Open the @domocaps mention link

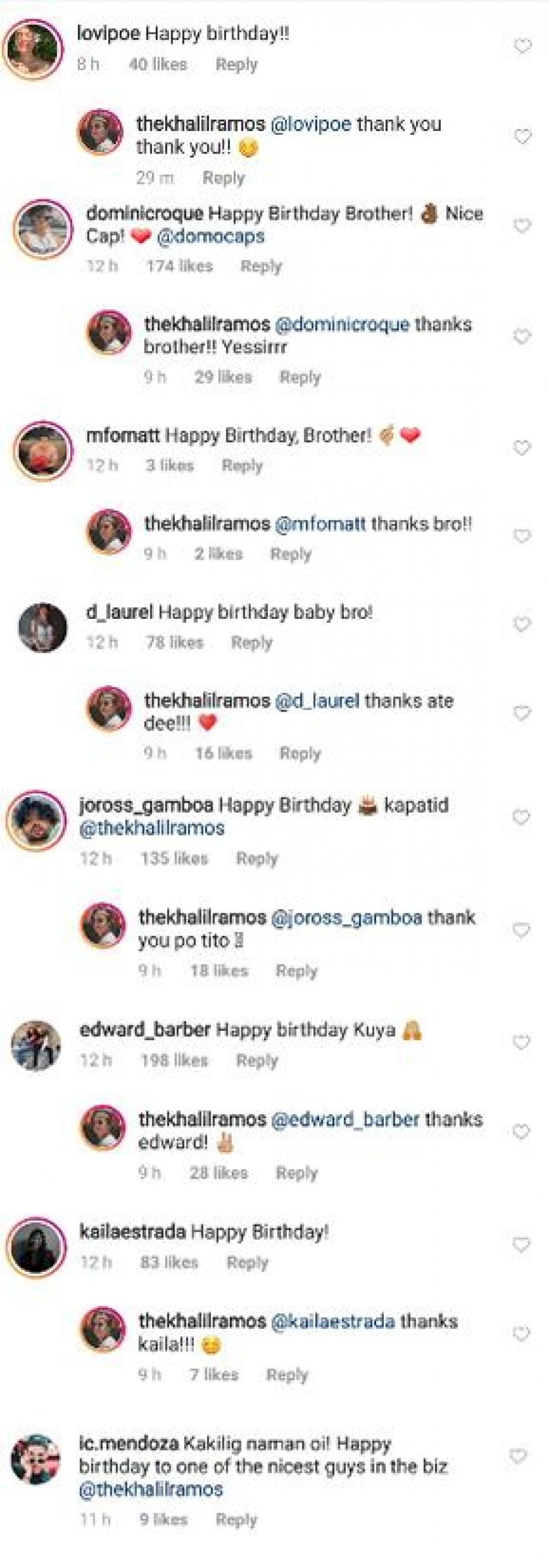[x=211, y=236]
